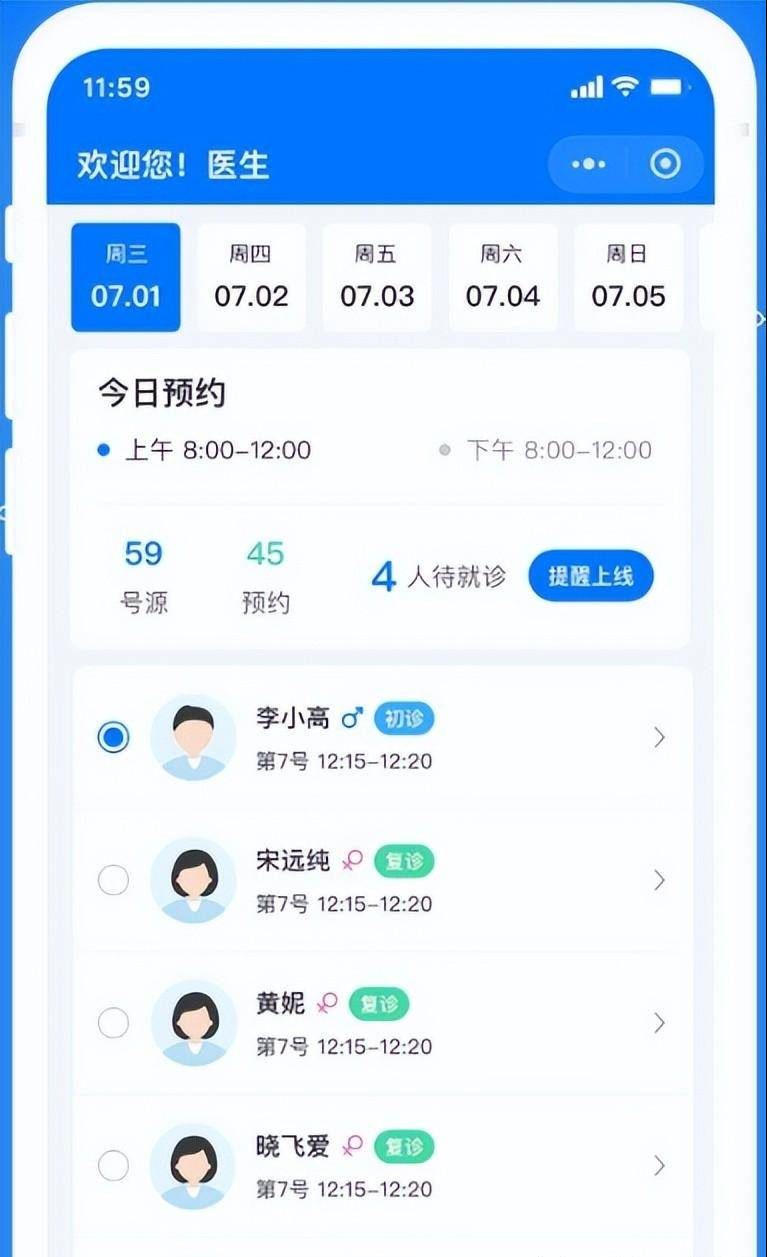
Task: Tap the 提醒上线 button
Action: point(590,576)
